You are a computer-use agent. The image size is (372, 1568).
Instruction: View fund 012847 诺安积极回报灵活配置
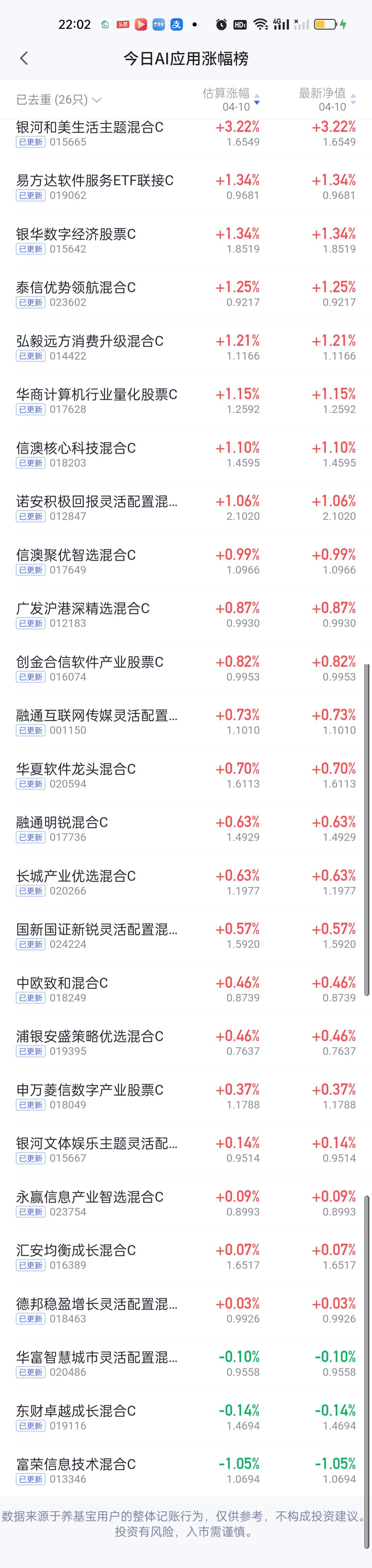click(186, 508)
